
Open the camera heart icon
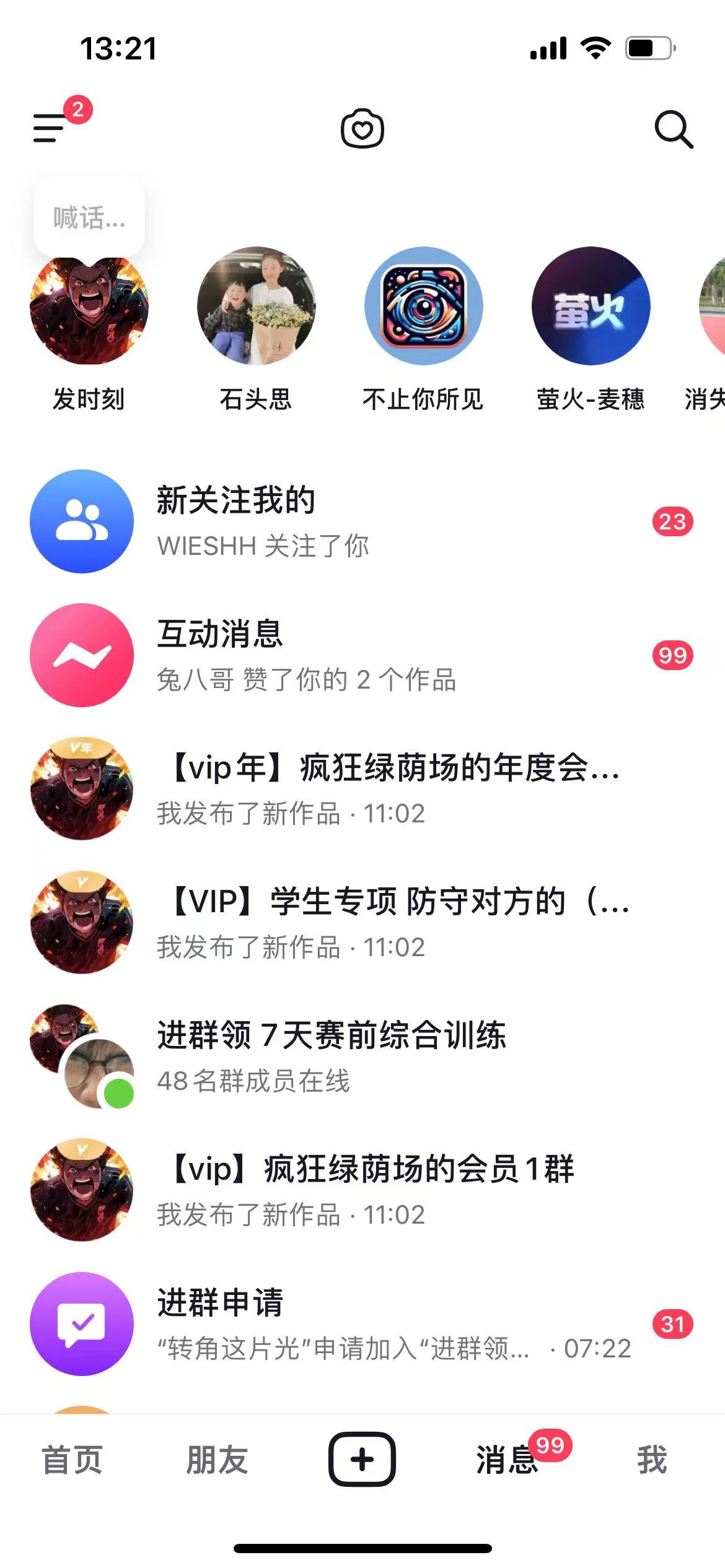click(x=362, y=129)
